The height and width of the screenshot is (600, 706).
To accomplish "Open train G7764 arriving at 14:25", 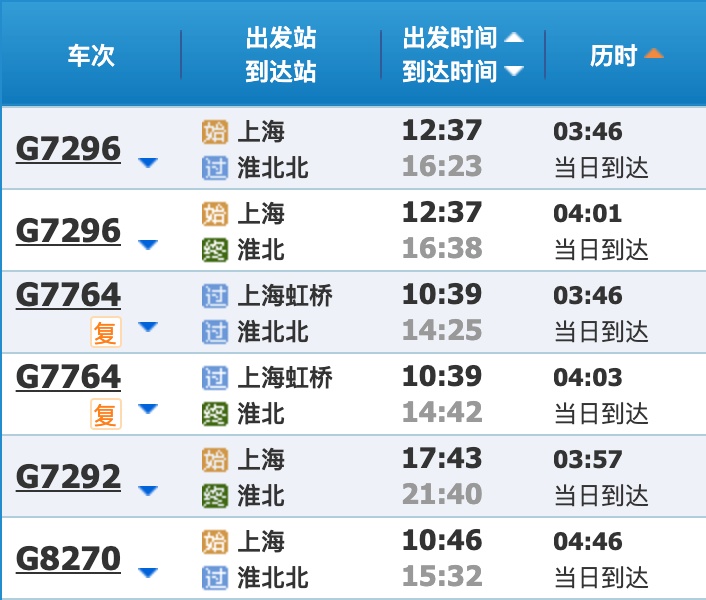I will tap(68, 295).
